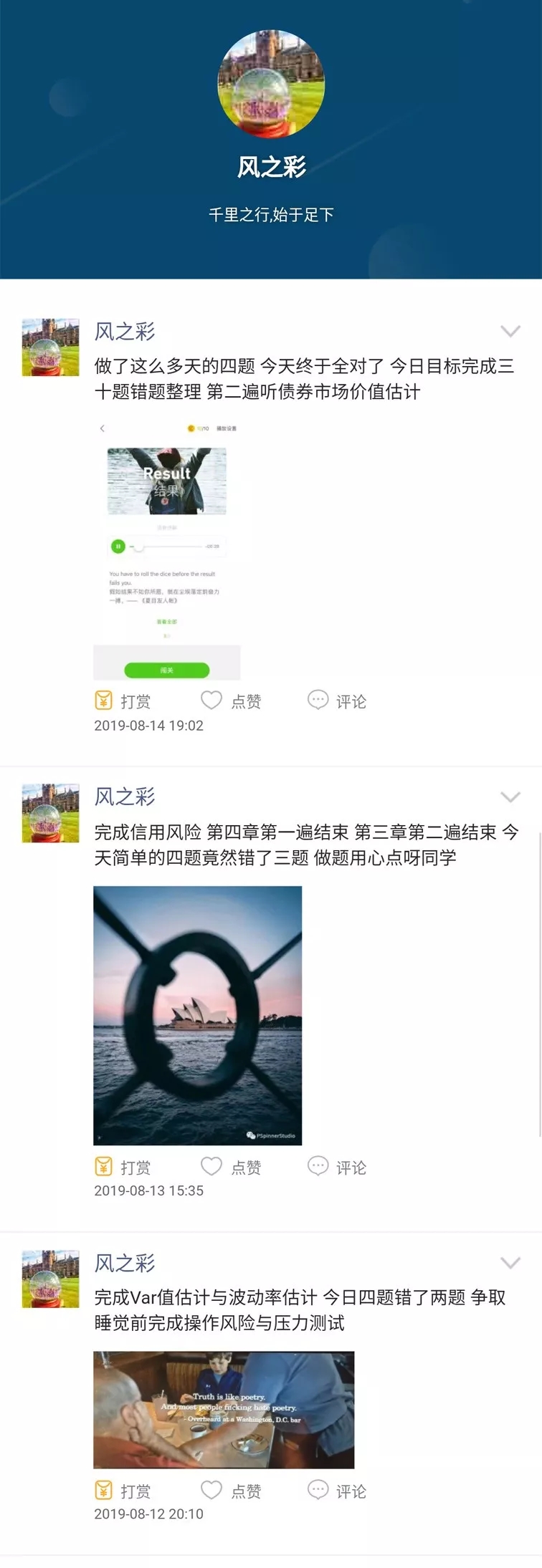Tap 打赏 under the 2019-08-12 20:10 post
Viewport: 542px width, 1568px height.
point(123,1491)
